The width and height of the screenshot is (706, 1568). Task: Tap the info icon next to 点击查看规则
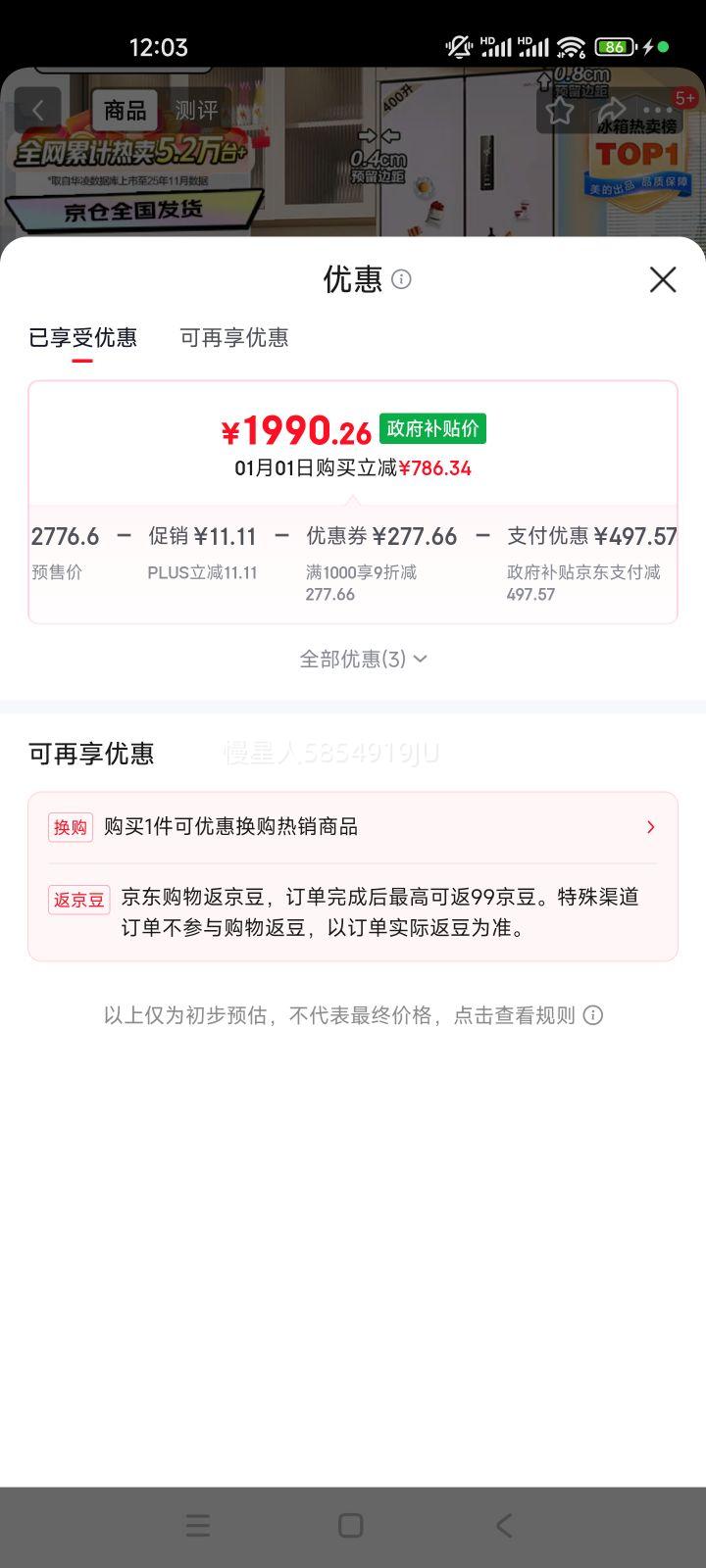pyautogui.click(x=592, y=1016)
